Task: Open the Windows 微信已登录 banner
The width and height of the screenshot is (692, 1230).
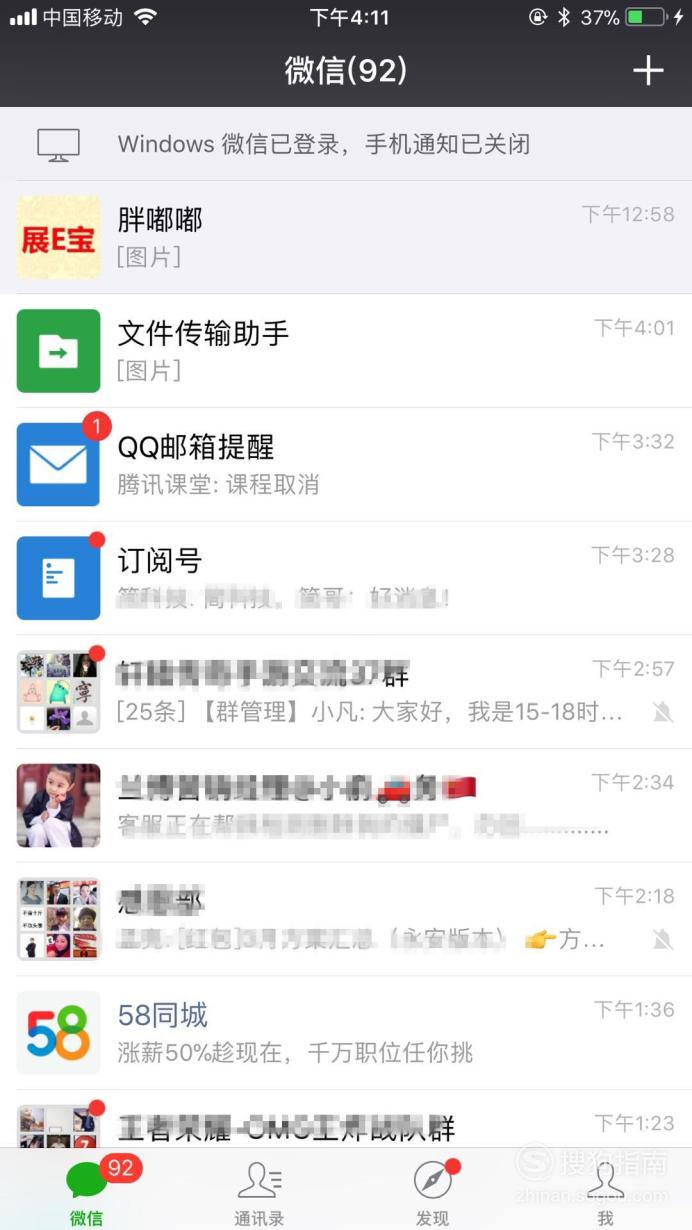Action: click(346, 144)
